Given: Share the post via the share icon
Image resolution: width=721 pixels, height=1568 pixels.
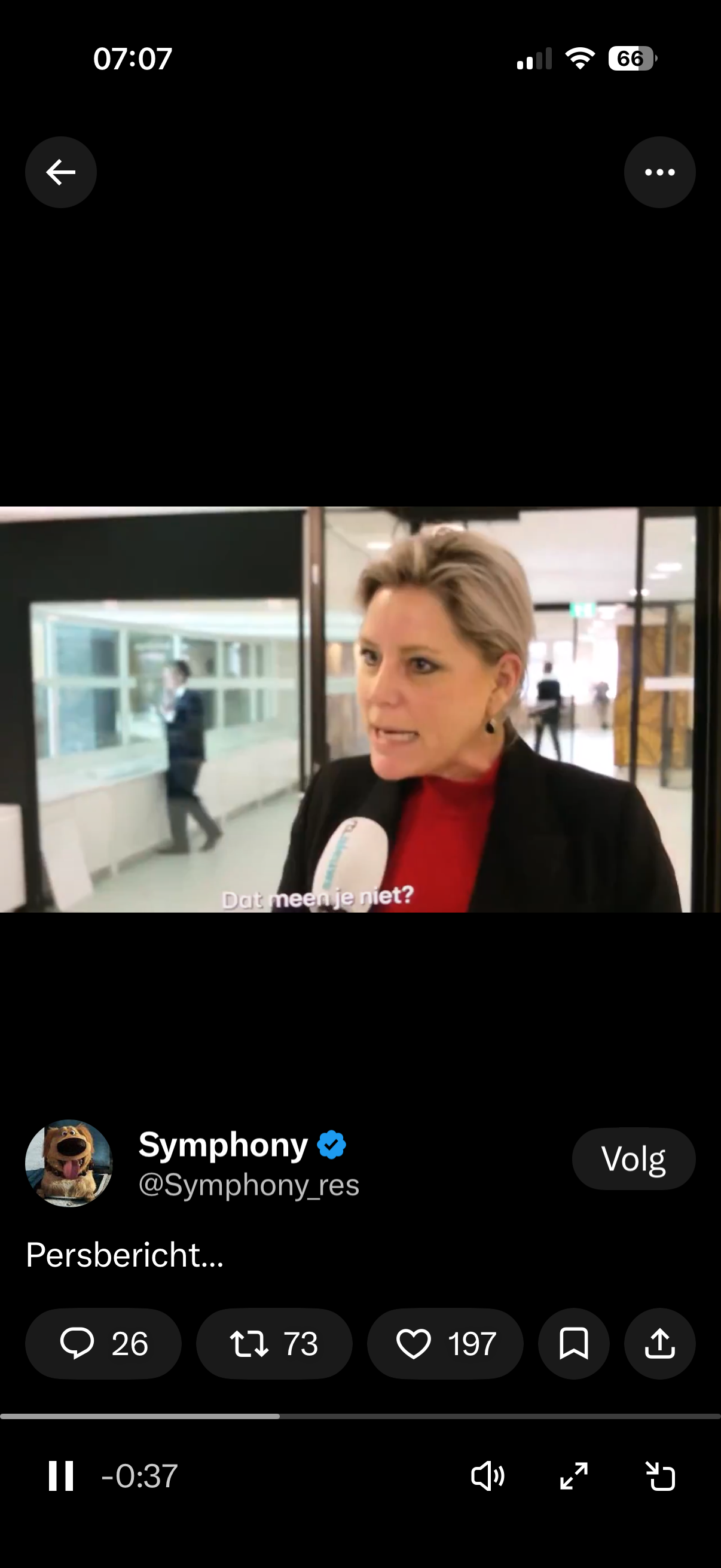Looking at the screenshot, I should click(659, 1343).
